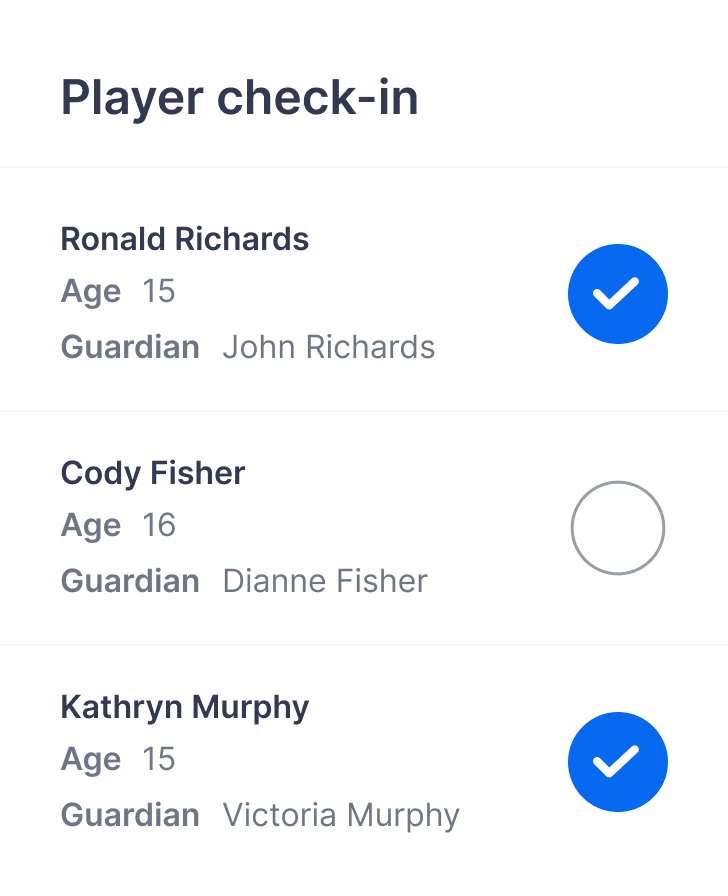Click the blue checkmark beside Ronald Richards
This screenshot has height=896, width=728.
click(618, 294)
